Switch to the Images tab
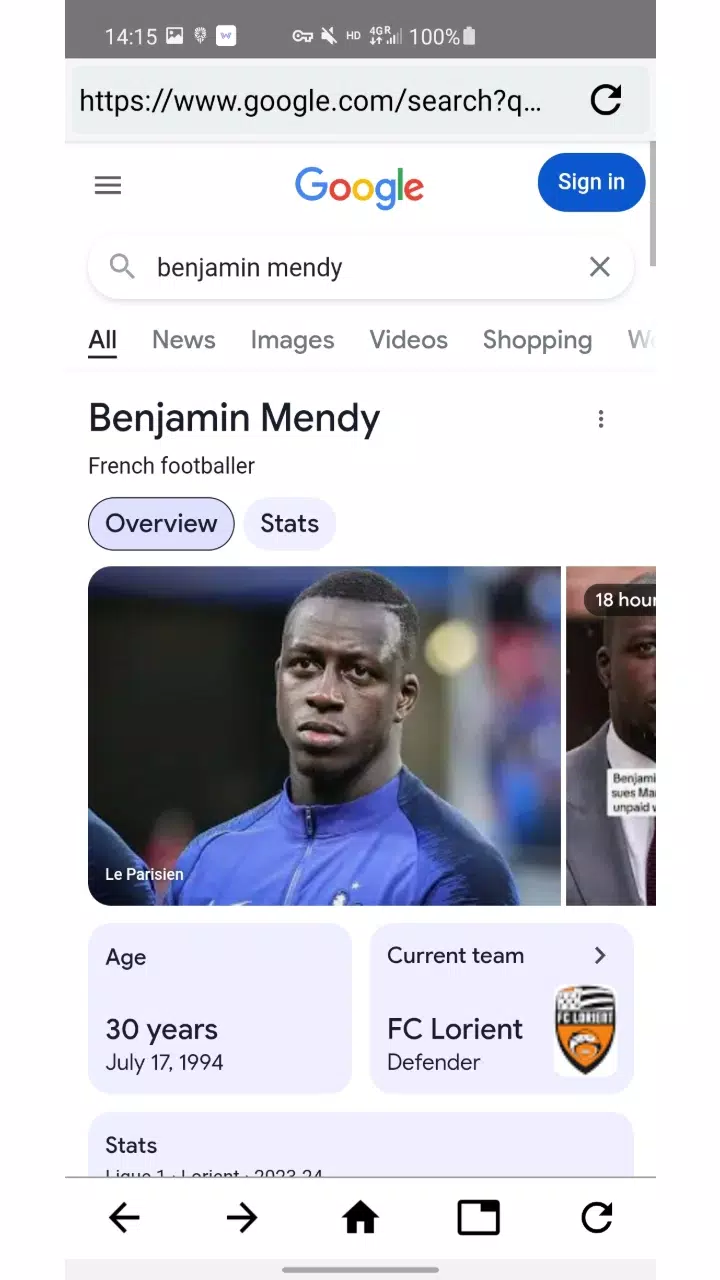Screen dimensions: 720x1280 coord(292,340)
